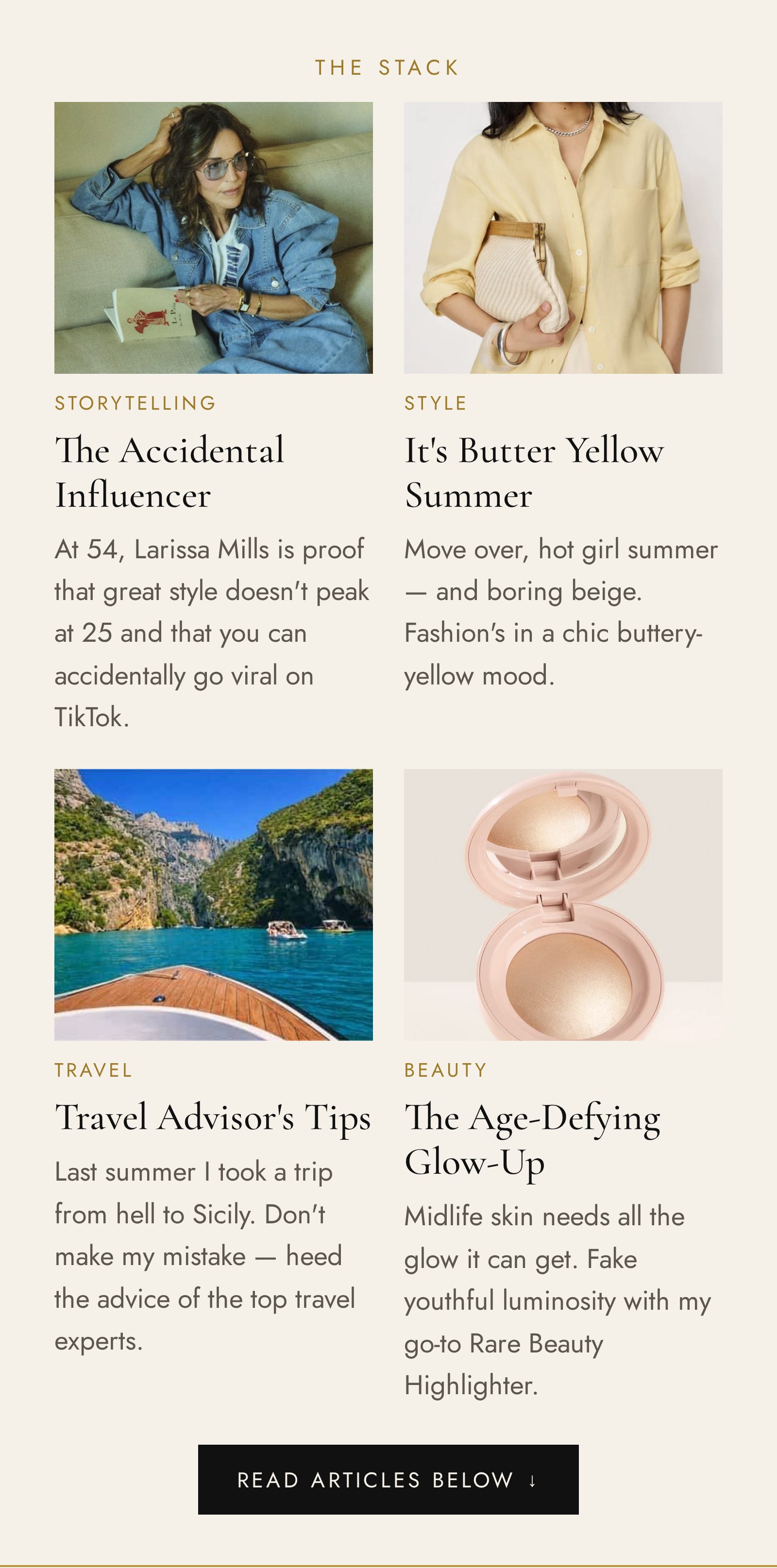Open 'The Age-Defying Glow-Up' headline
Image resolution: width=777 pixels, height=1568 pixels.
532,1139
